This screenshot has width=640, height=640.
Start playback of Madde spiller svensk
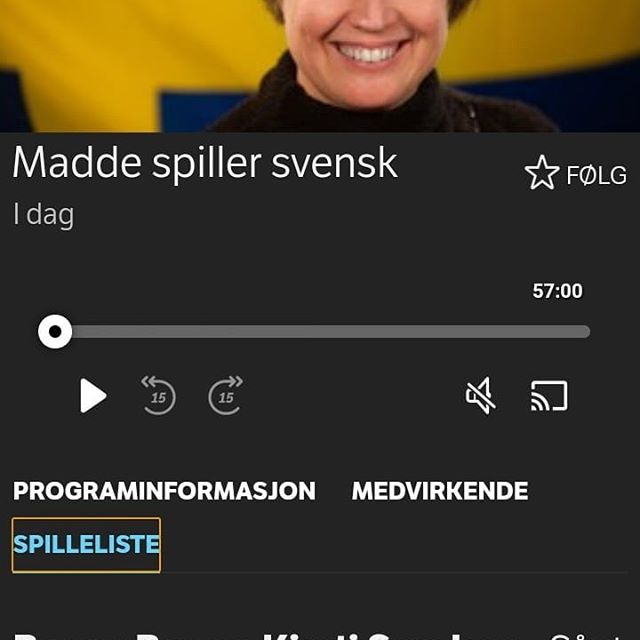(93, 396)
